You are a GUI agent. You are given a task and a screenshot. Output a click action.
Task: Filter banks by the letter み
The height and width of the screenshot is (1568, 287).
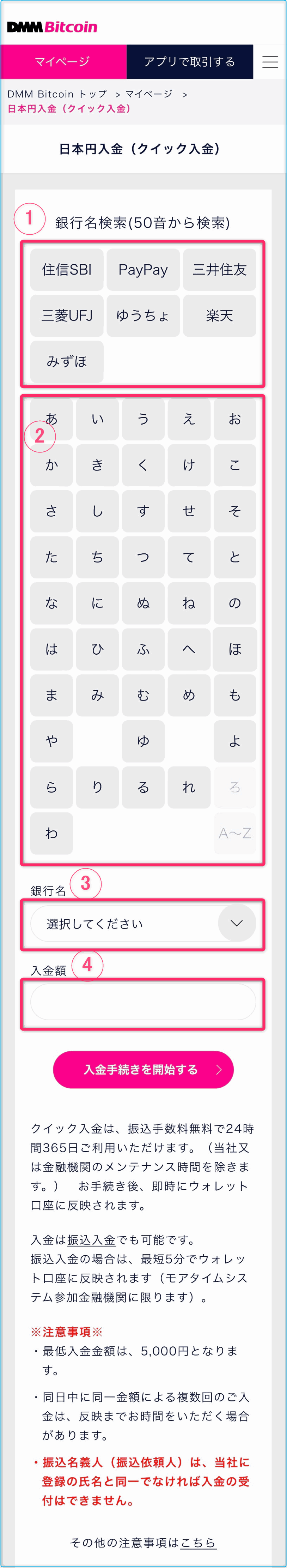[x=97, y=695]
